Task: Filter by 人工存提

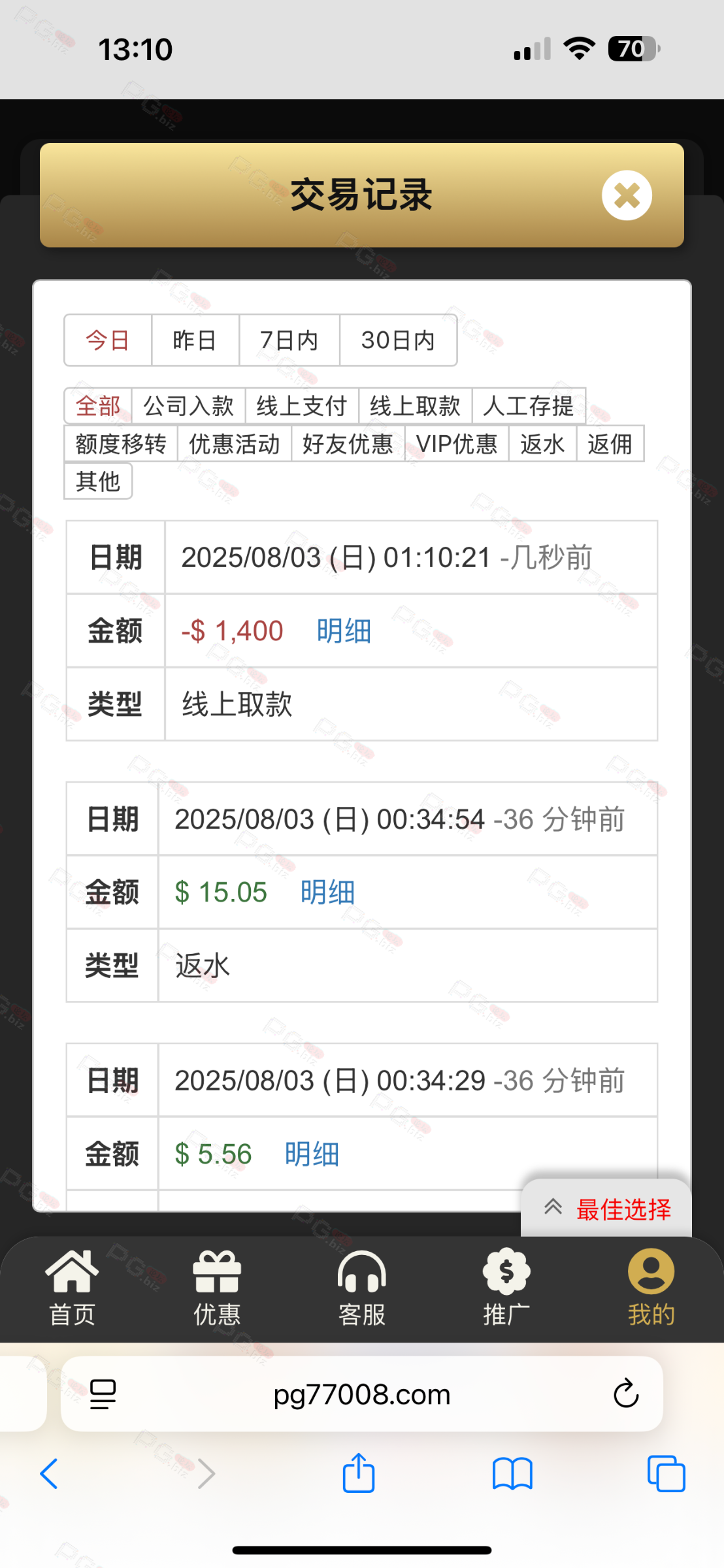Action: click(528, 406)
